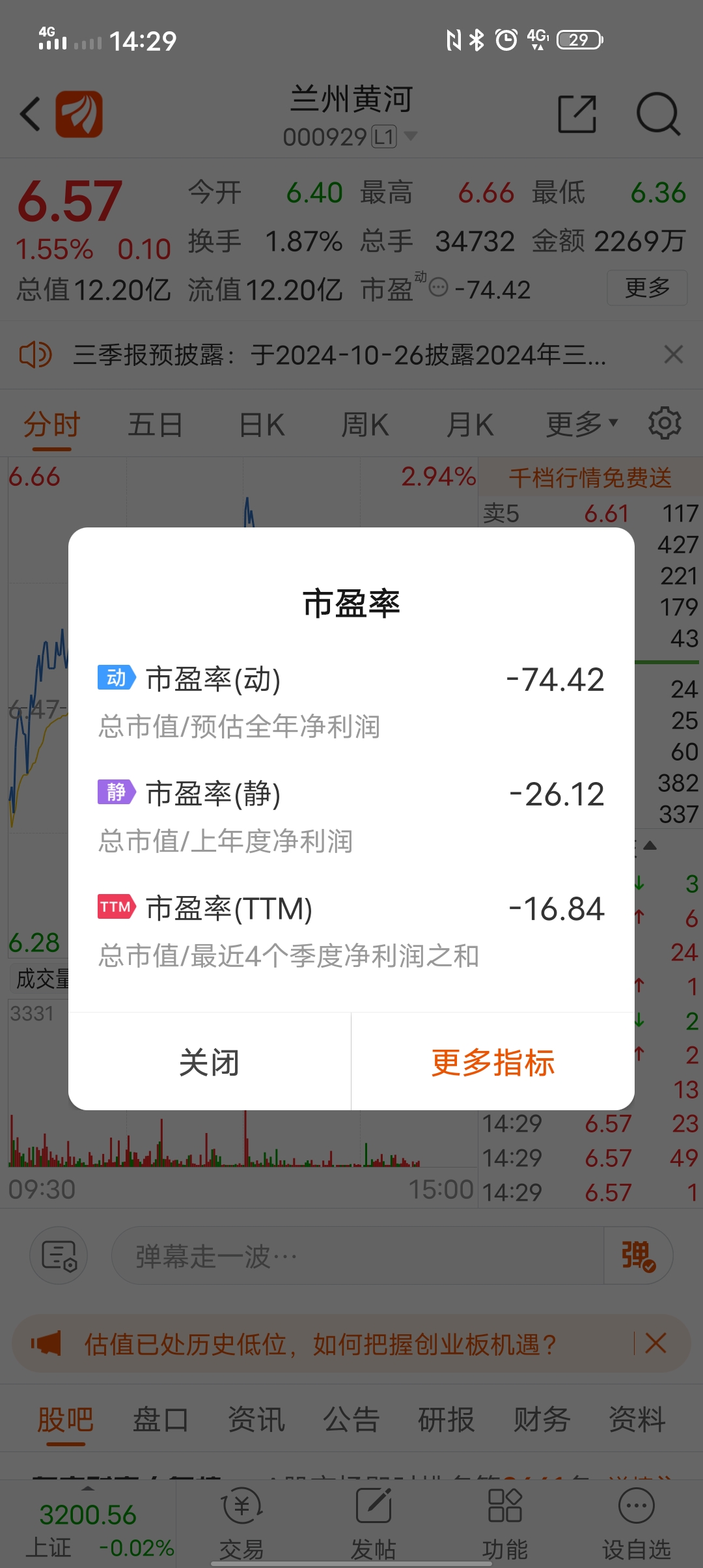This screenshot has width=703, height=1568.
Task: Open 更多指标 in the dialog
Action: tap(493, 1062)
